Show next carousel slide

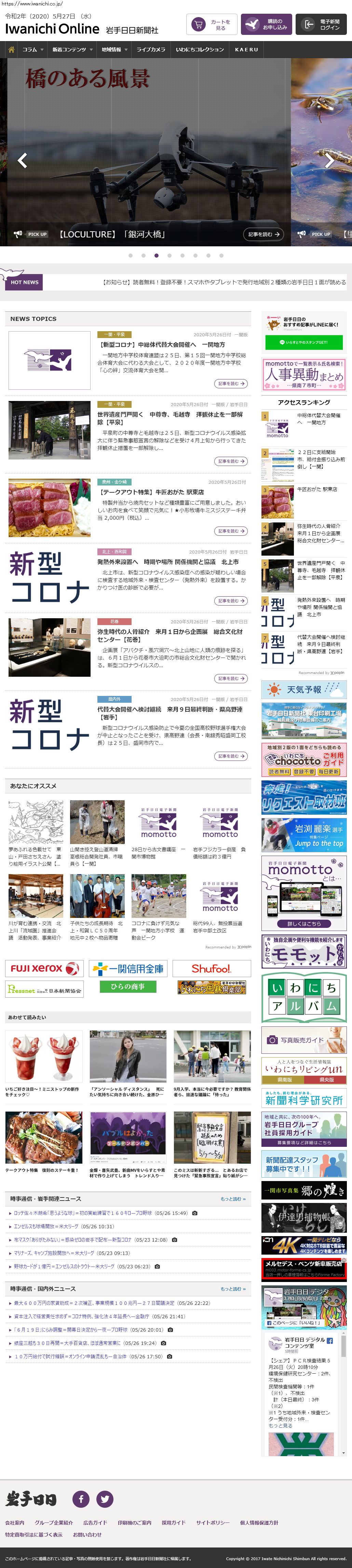pos(328,160)
